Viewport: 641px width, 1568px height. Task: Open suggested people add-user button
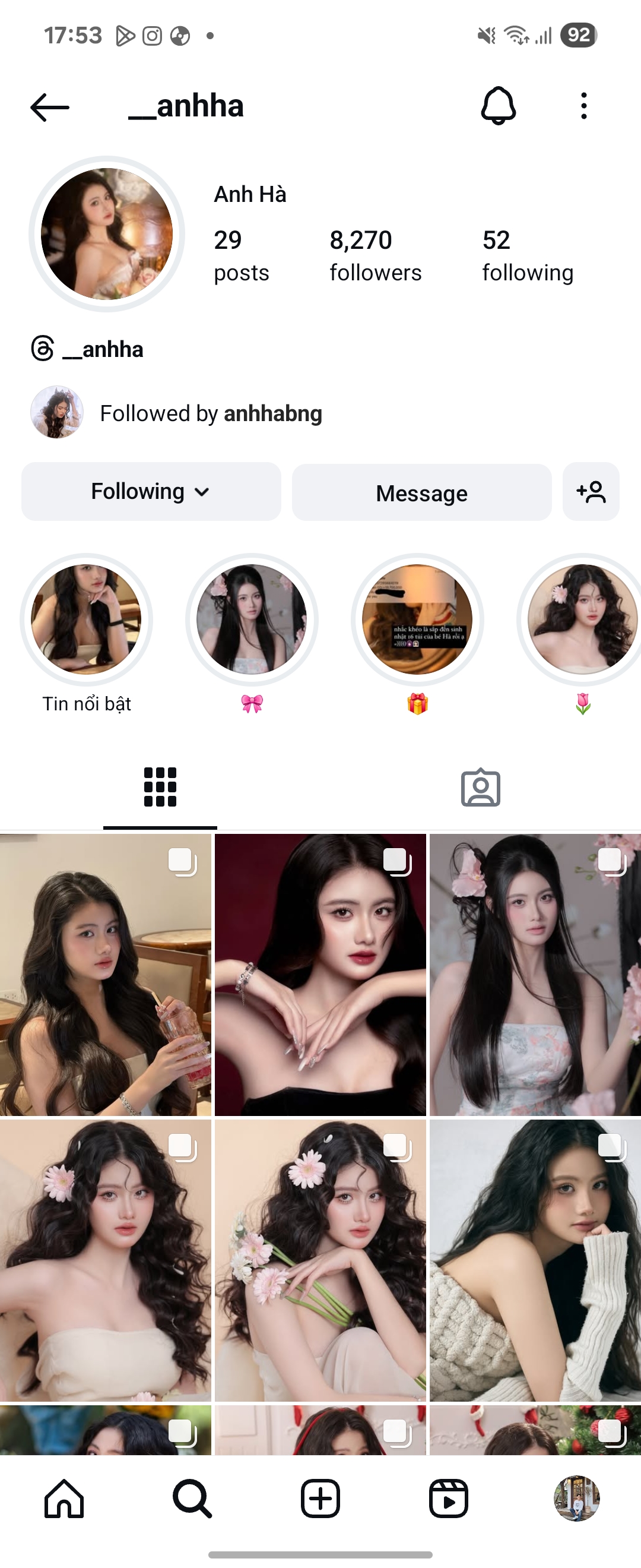point(591,492)
